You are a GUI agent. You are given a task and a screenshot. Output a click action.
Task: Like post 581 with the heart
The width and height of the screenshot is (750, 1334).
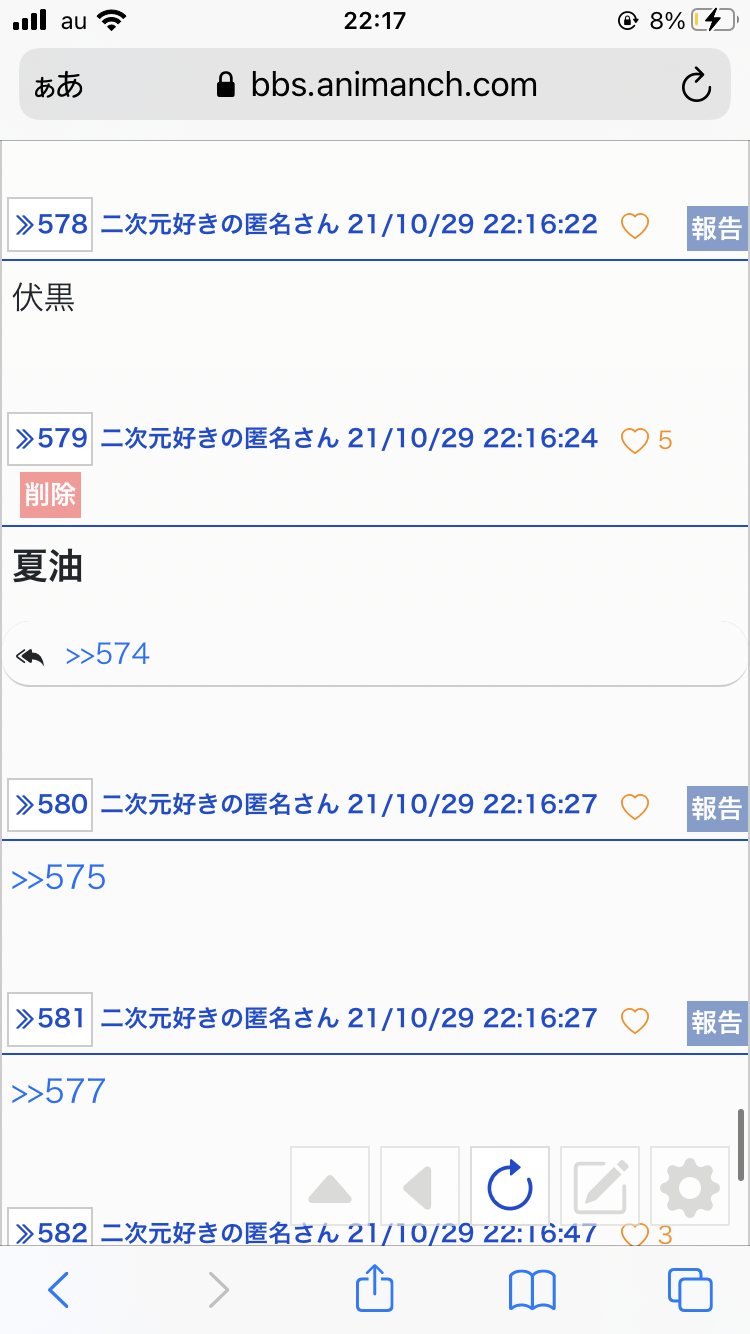[635, 1020]
